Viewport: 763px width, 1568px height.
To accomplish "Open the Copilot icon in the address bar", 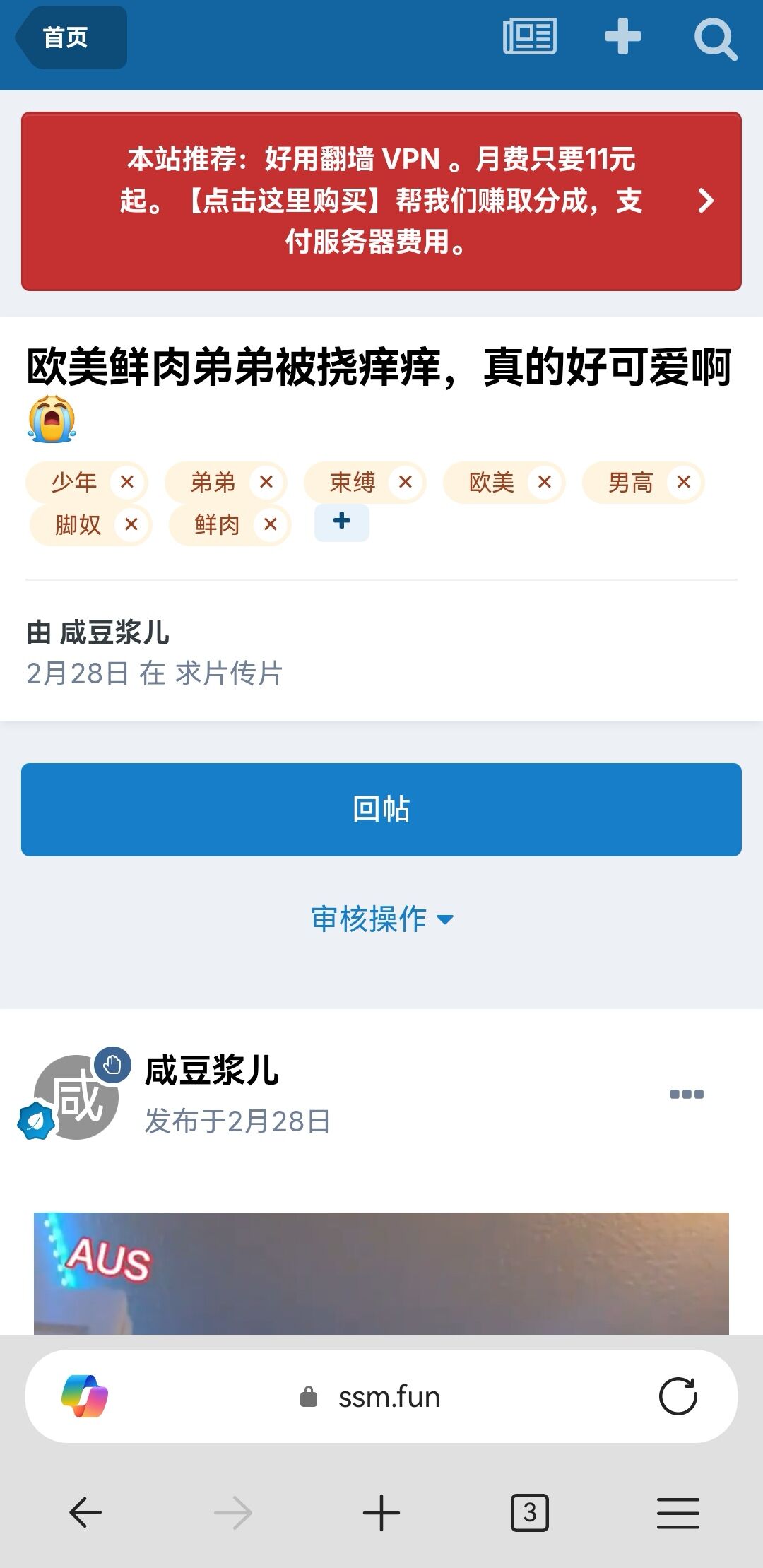I will pos(85,1396).
